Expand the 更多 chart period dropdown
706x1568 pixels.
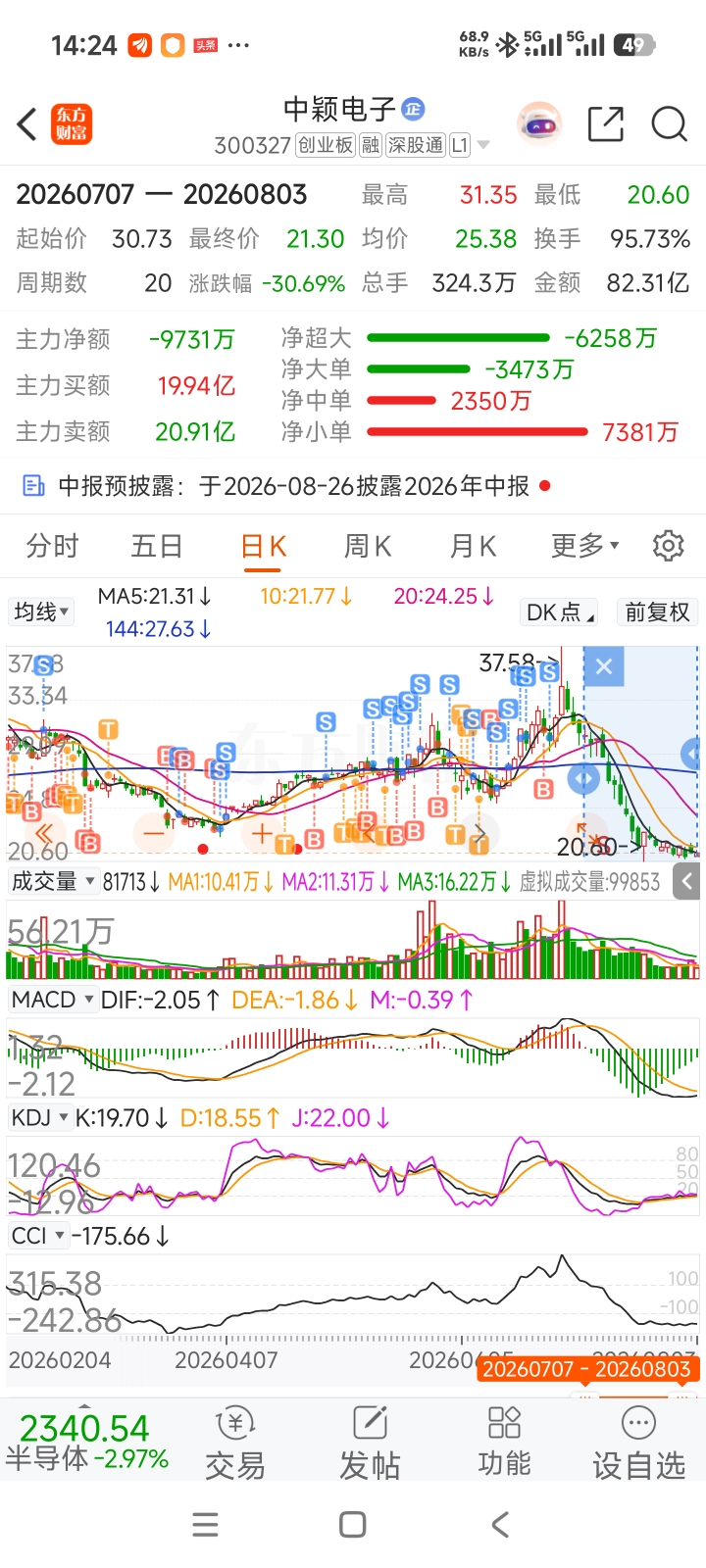(x=584, y=546)
